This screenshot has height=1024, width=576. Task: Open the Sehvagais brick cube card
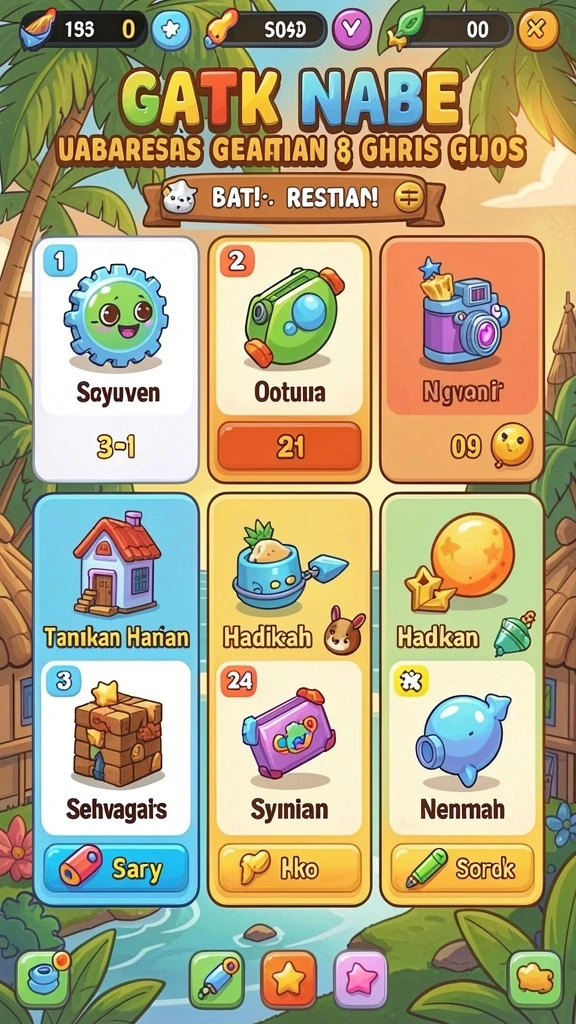point(116,748)
